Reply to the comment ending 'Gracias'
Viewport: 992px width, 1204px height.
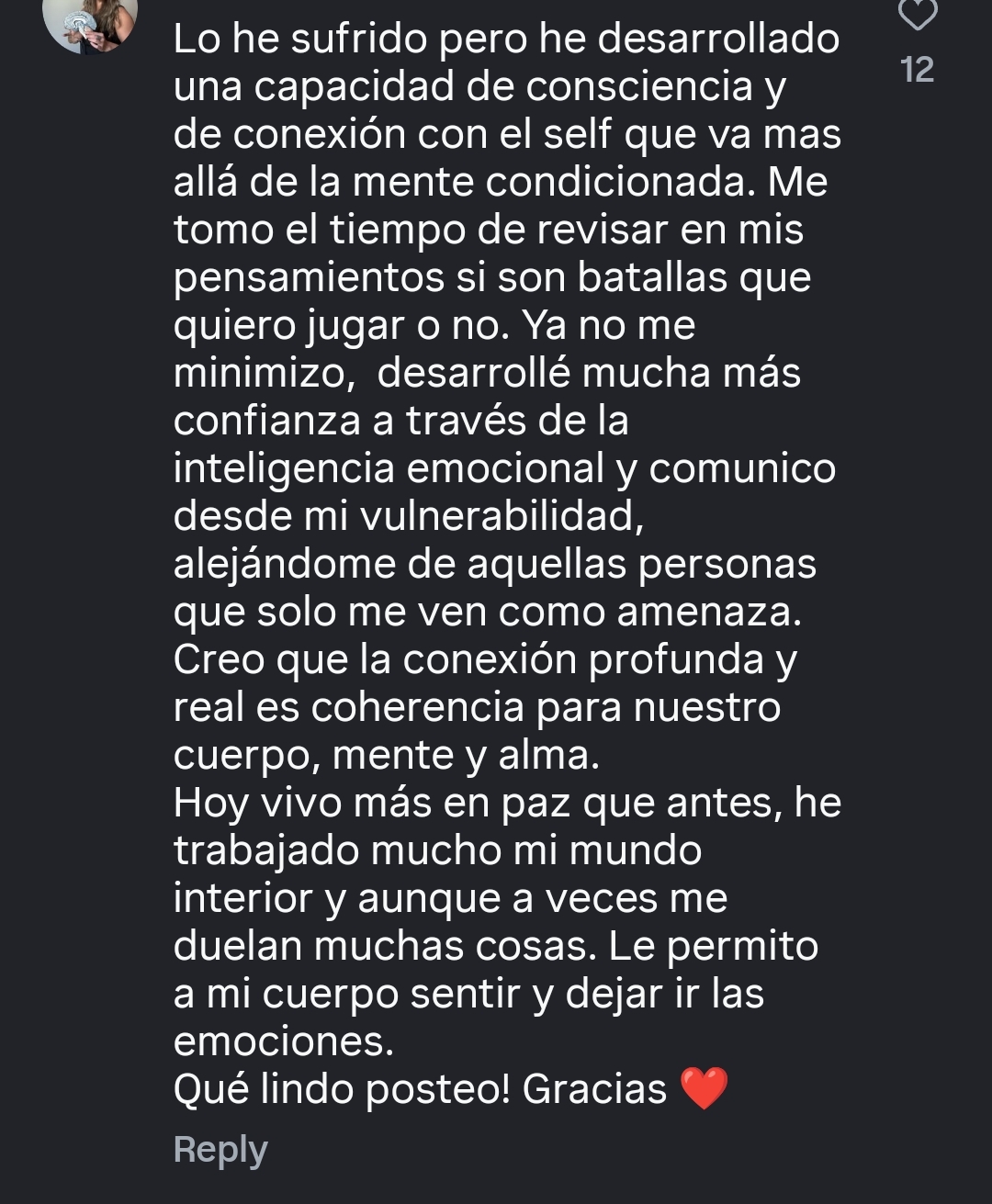pyautogui.click(x=220, y=1149)
